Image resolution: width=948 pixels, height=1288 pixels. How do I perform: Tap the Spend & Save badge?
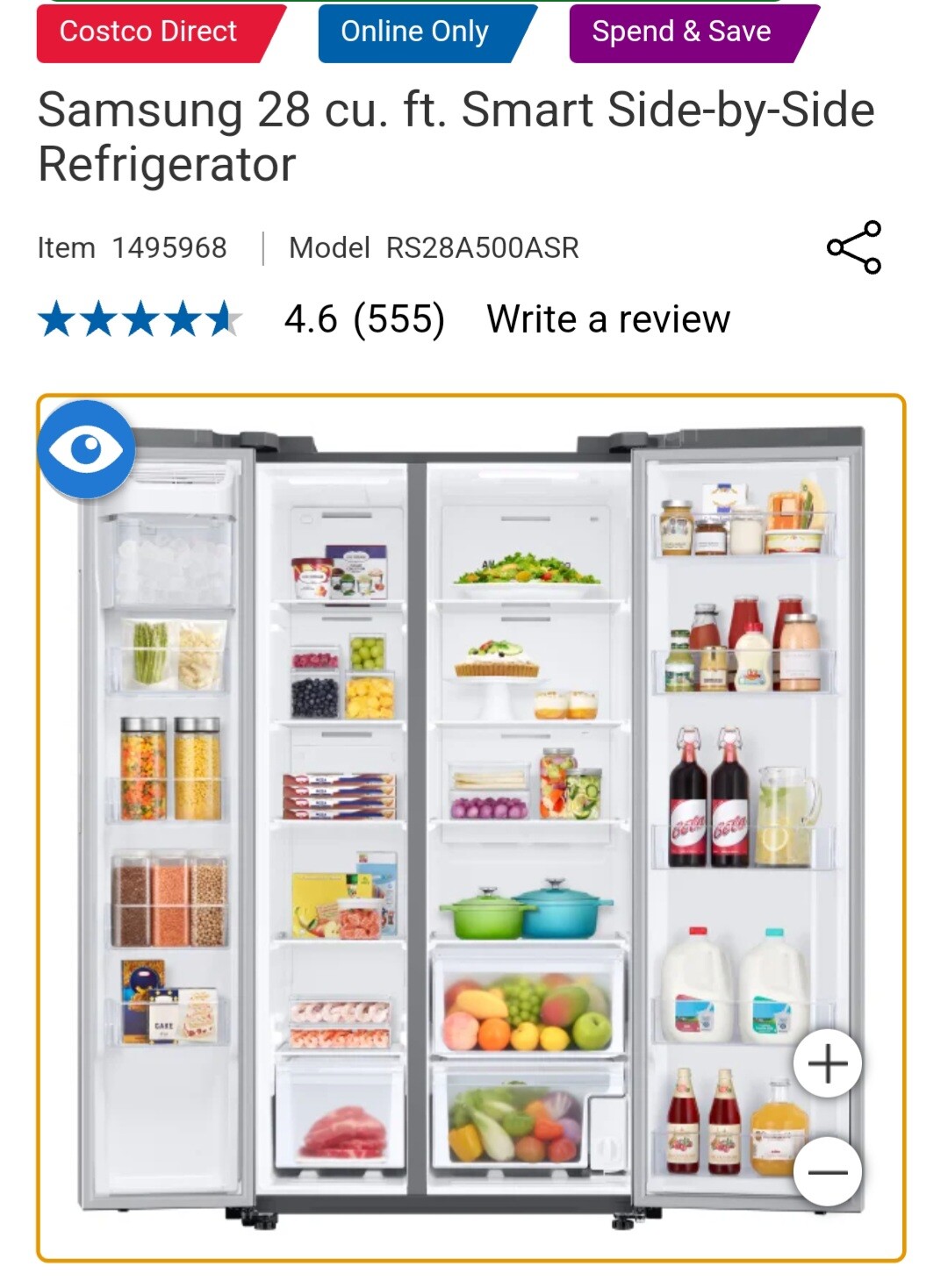(x=682, y=32)
